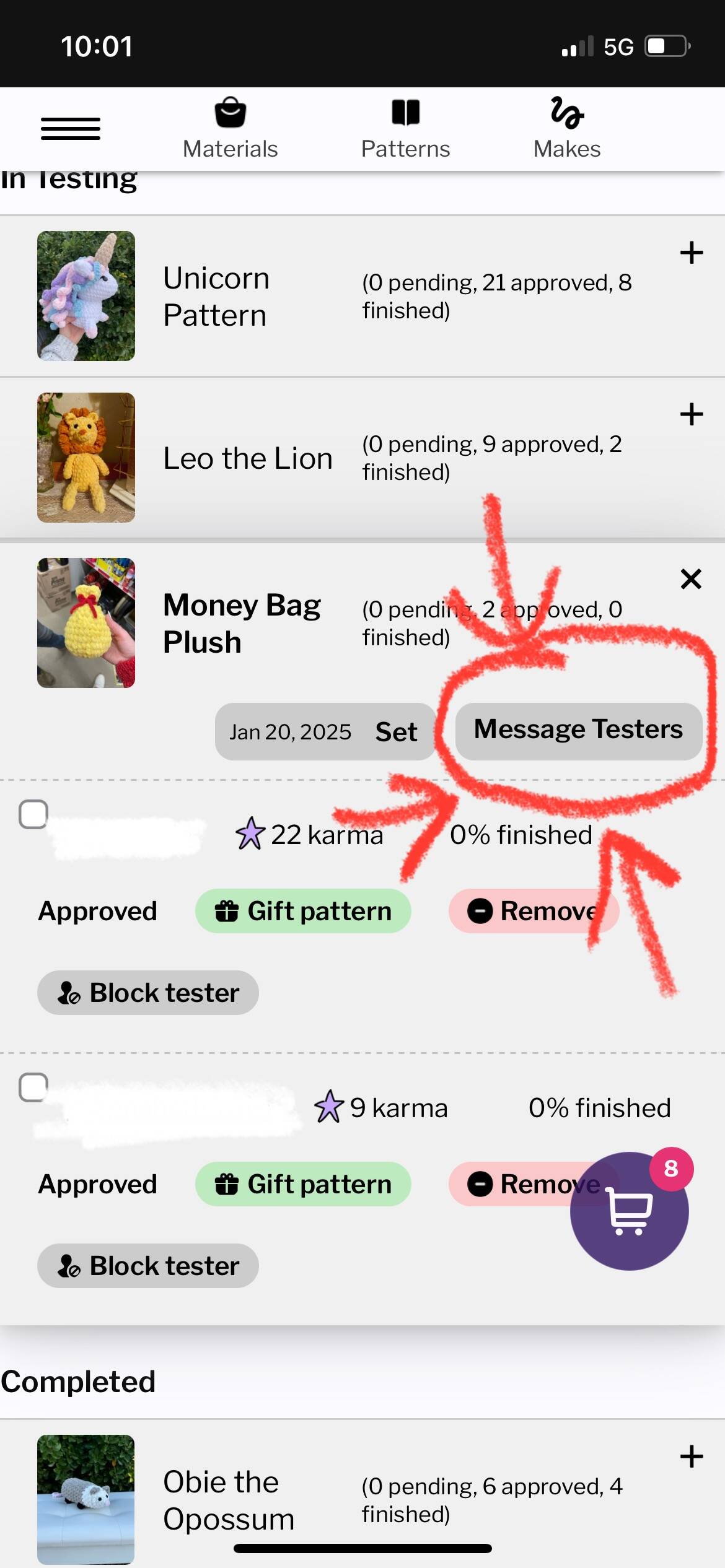Screen dimensions: 725x1568
Task: Open the Money Bag Plush photo
Action: coord(86,623)
